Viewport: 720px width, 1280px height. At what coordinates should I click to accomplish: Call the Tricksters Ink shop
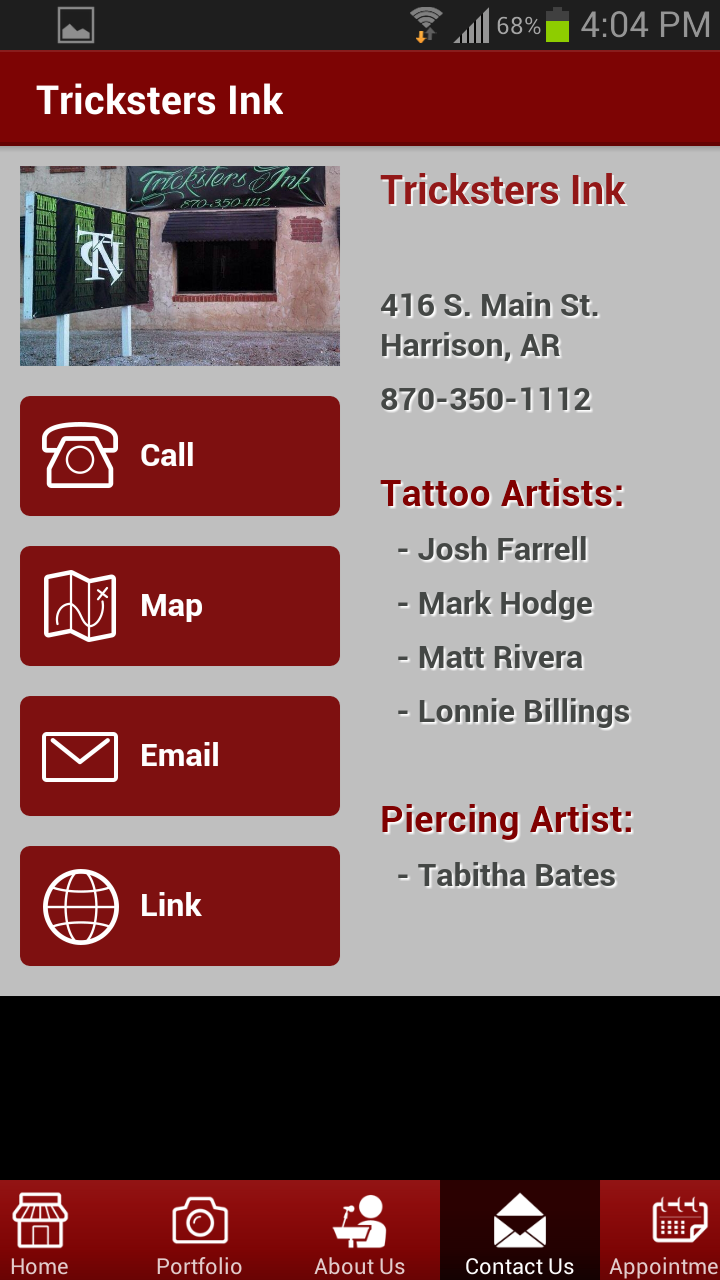coord(180,456)
